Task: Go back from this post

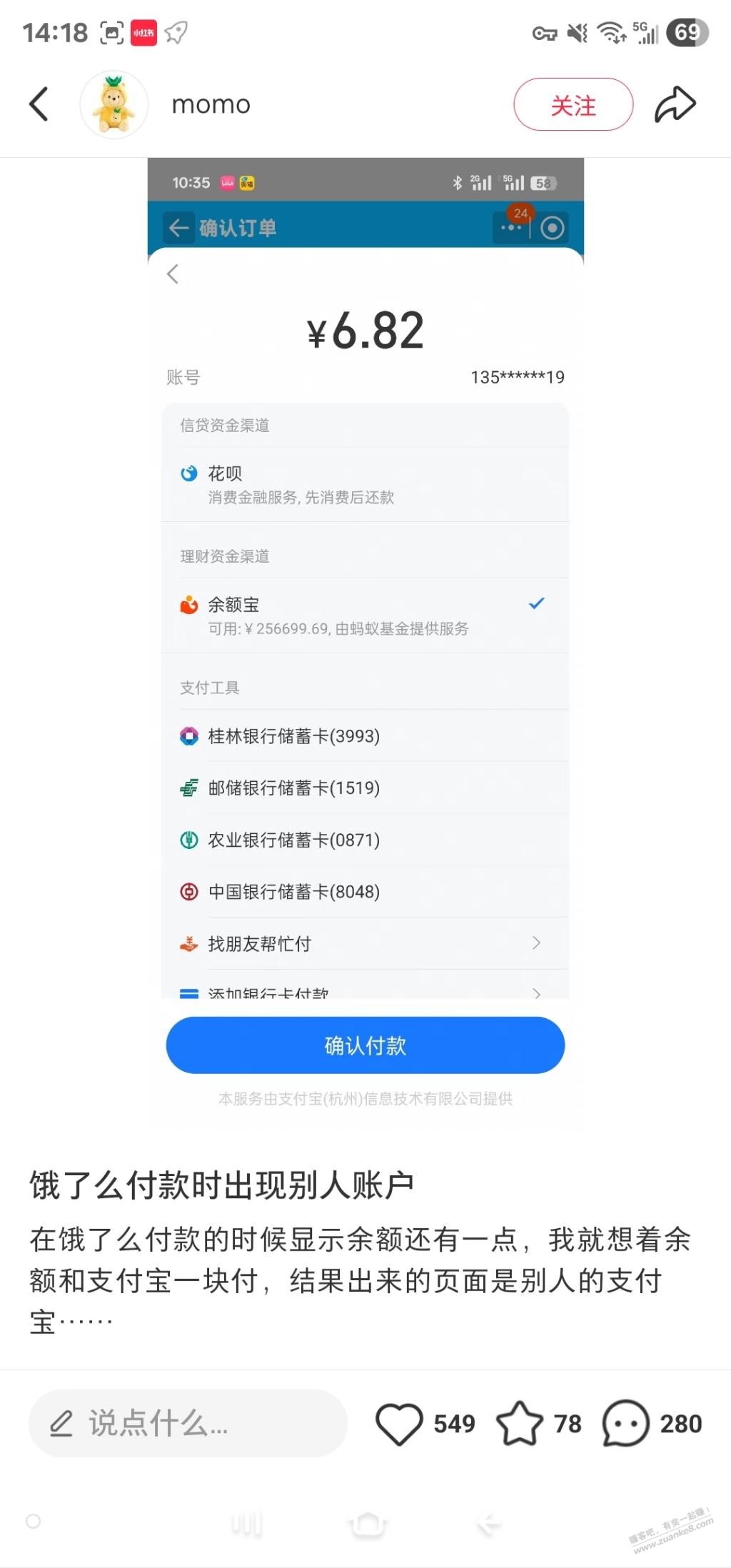Action: click(39, 104)
